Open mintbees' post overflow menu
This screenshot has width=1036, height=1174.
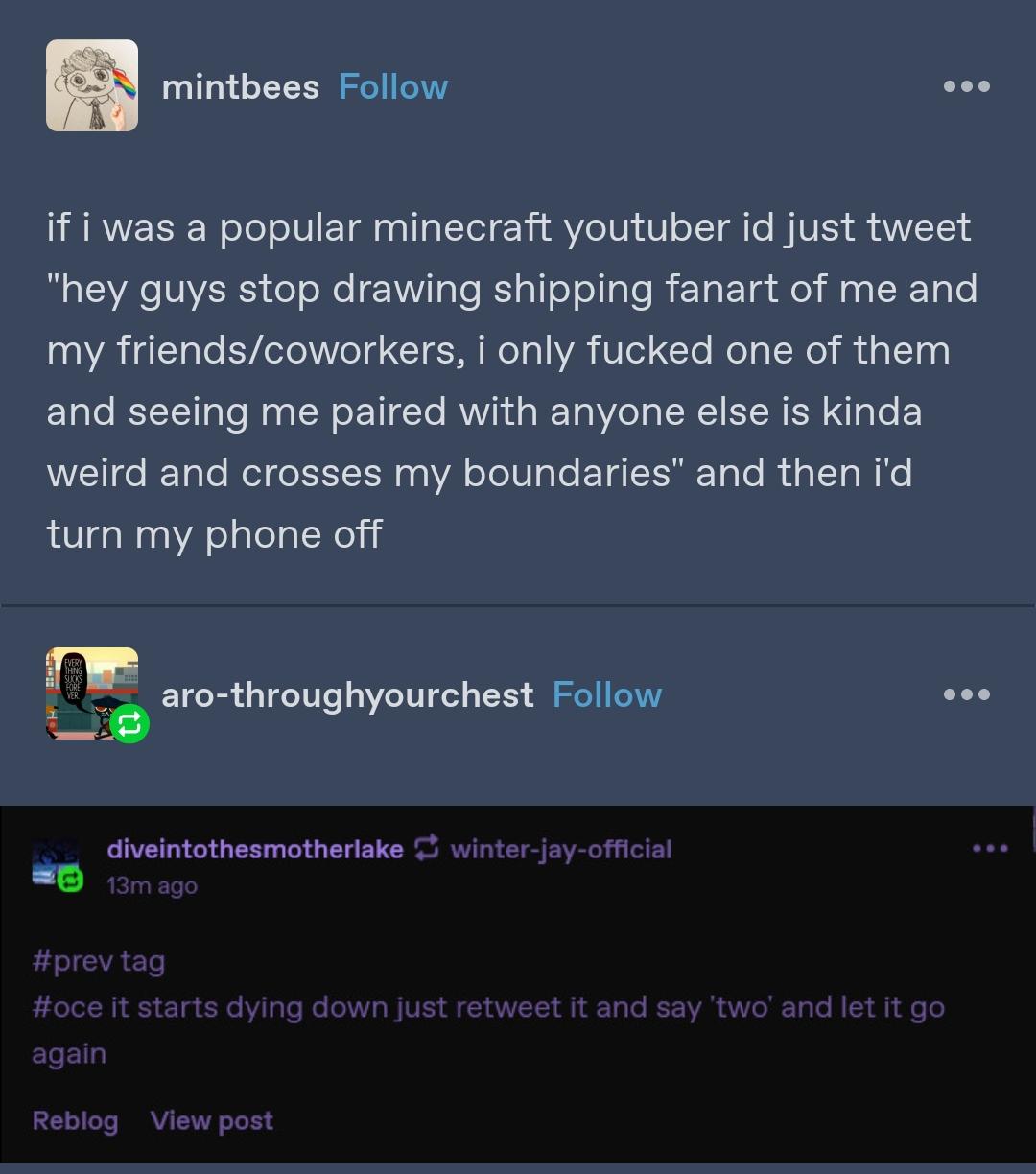click(x=966, y=86)
